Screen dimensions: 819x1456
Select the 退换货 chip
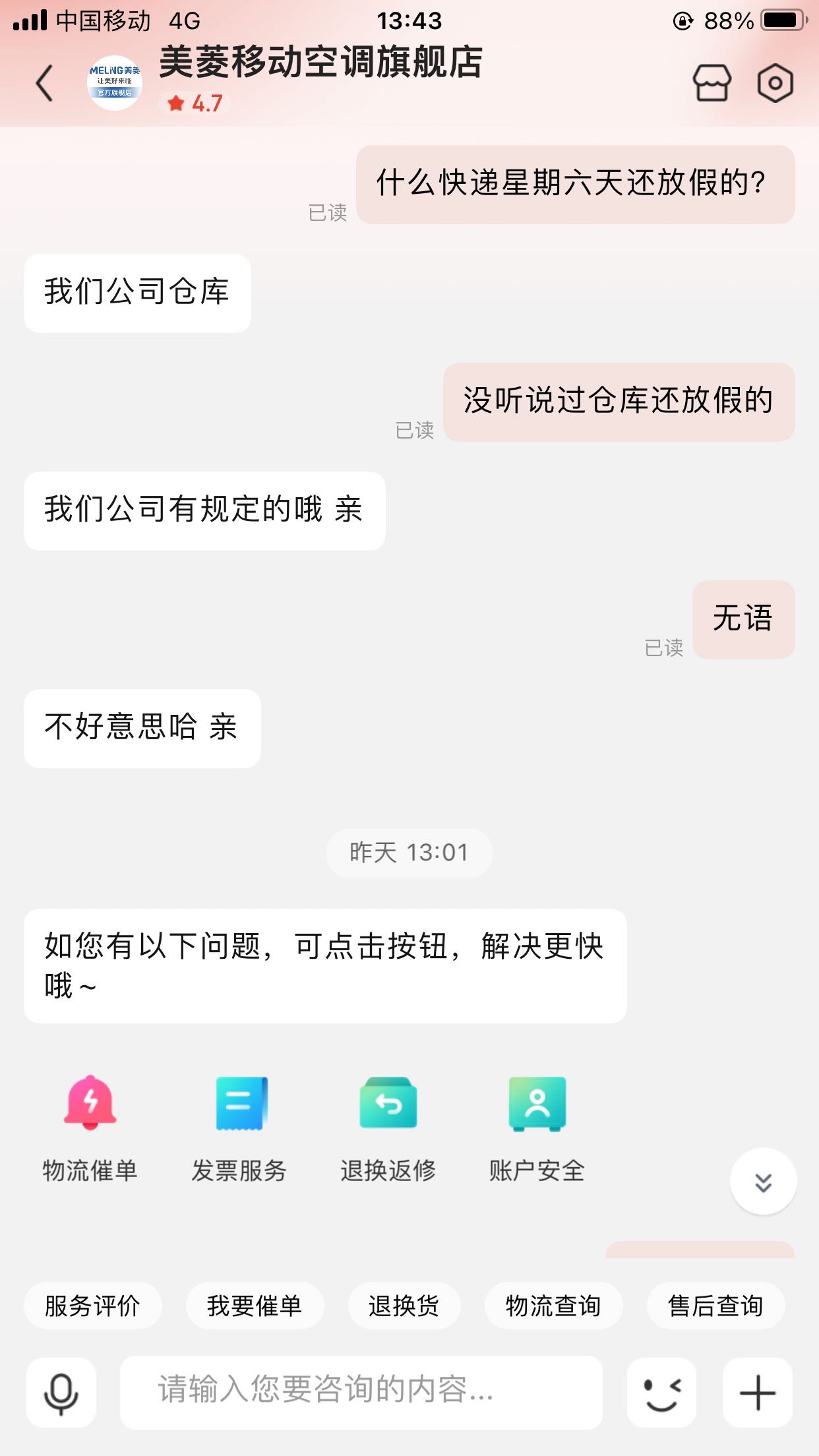click(404, 1305)
